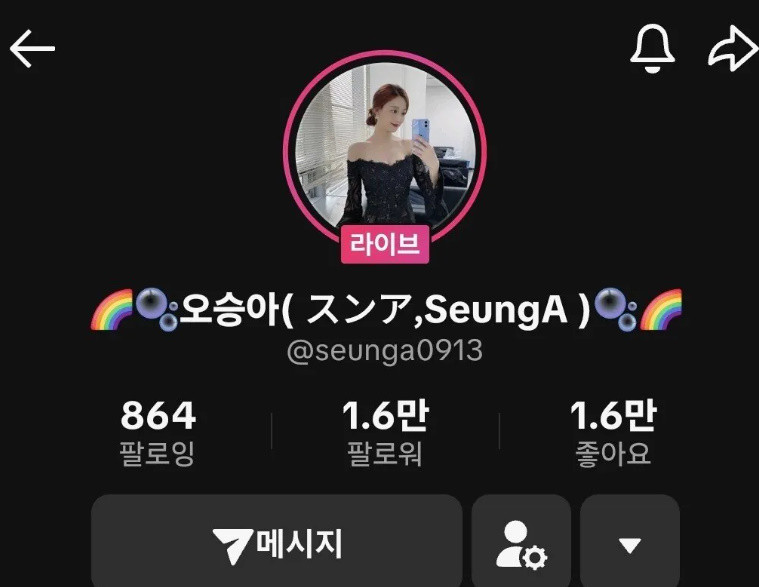Open the 864 팔로잉 list
Image resolution: width=759 pixels, height=587 pixels.
158,432
